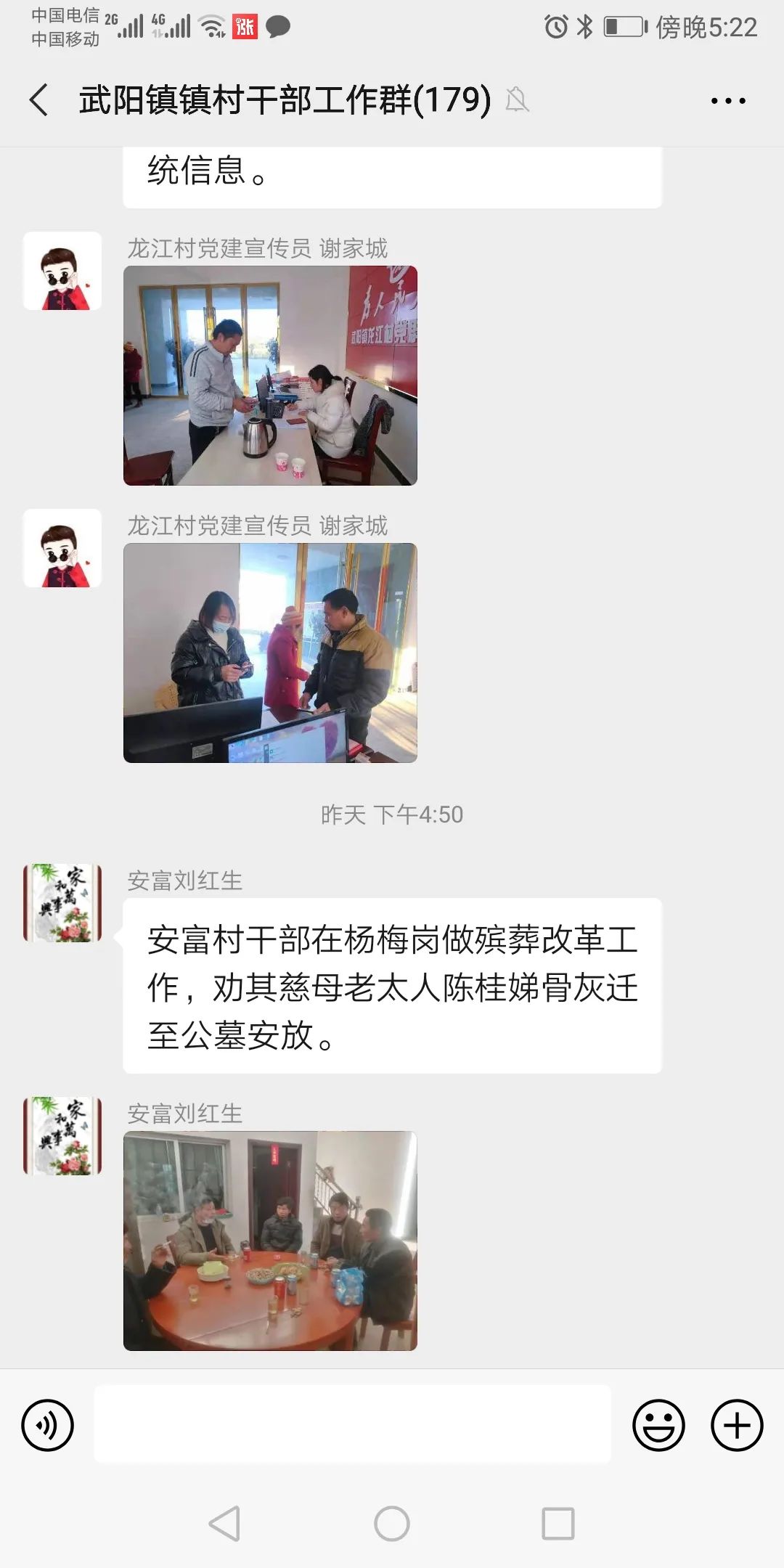Image resolution: width=784 pixels, height=1568 pixels.
Task: Tap the message text field
Action: pyautogui.click(x=352, y=1424)
